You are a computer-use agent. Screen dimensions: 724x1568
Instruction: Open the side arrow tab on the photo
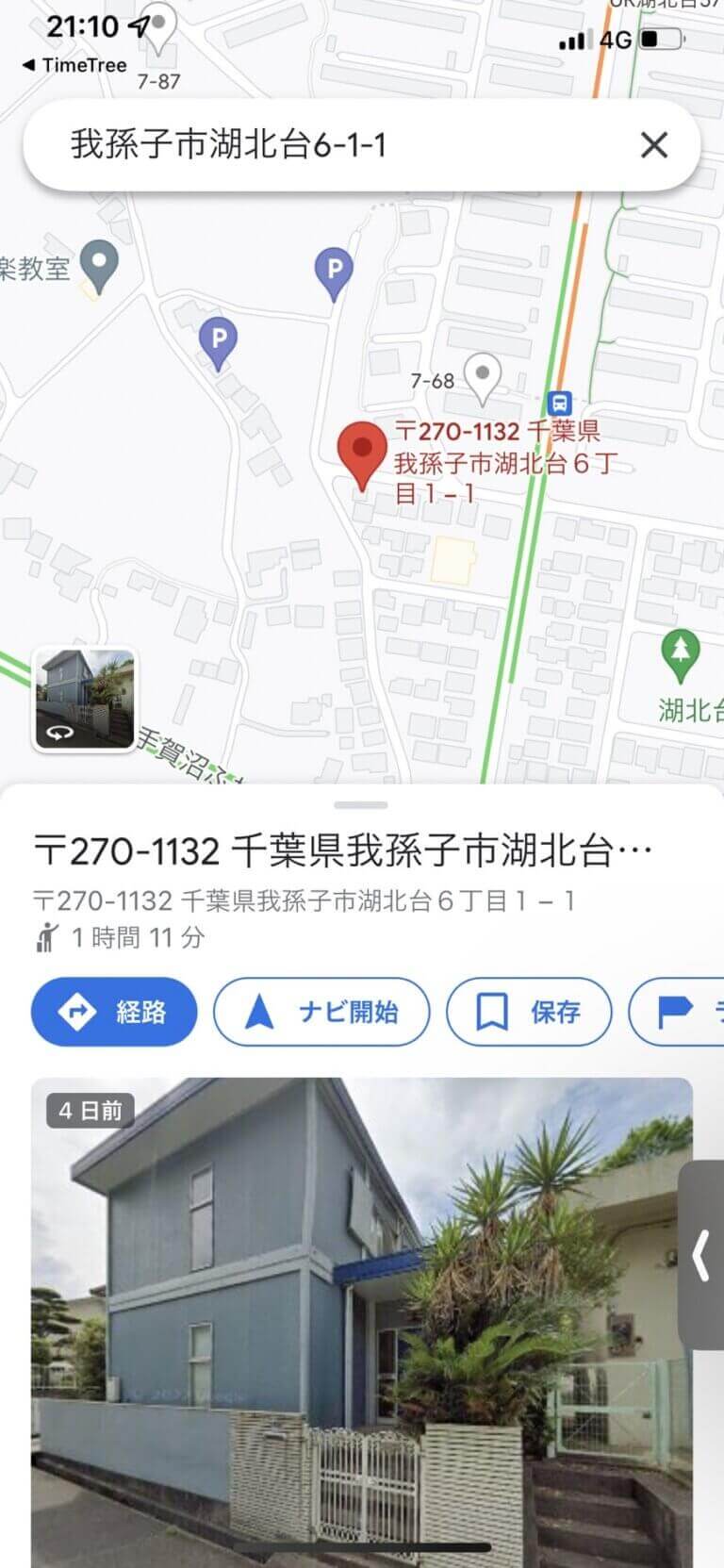701,1255
